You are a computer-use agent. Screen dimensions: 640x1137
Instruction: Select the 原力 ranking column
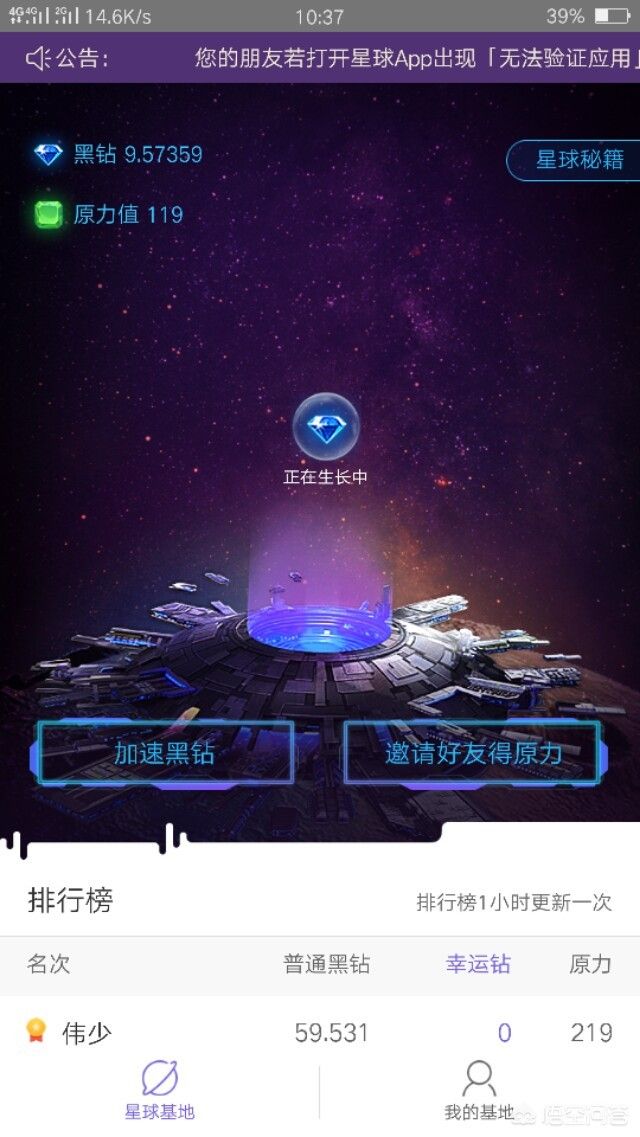click(590, 964)
